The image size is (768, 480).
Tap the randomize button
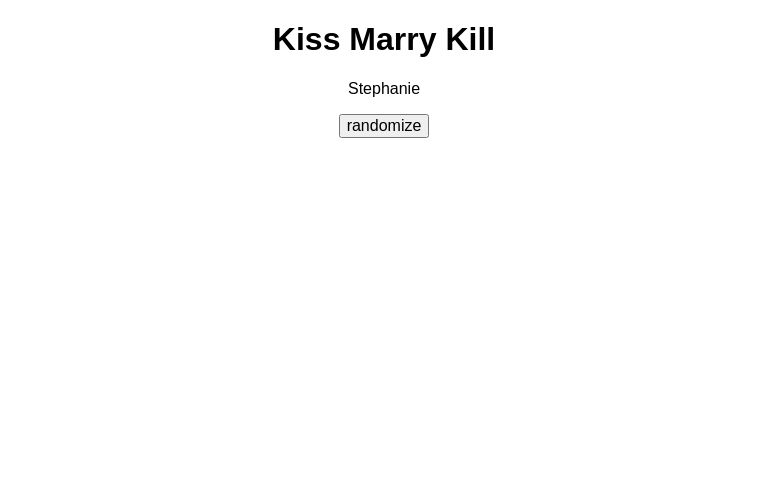384,126
